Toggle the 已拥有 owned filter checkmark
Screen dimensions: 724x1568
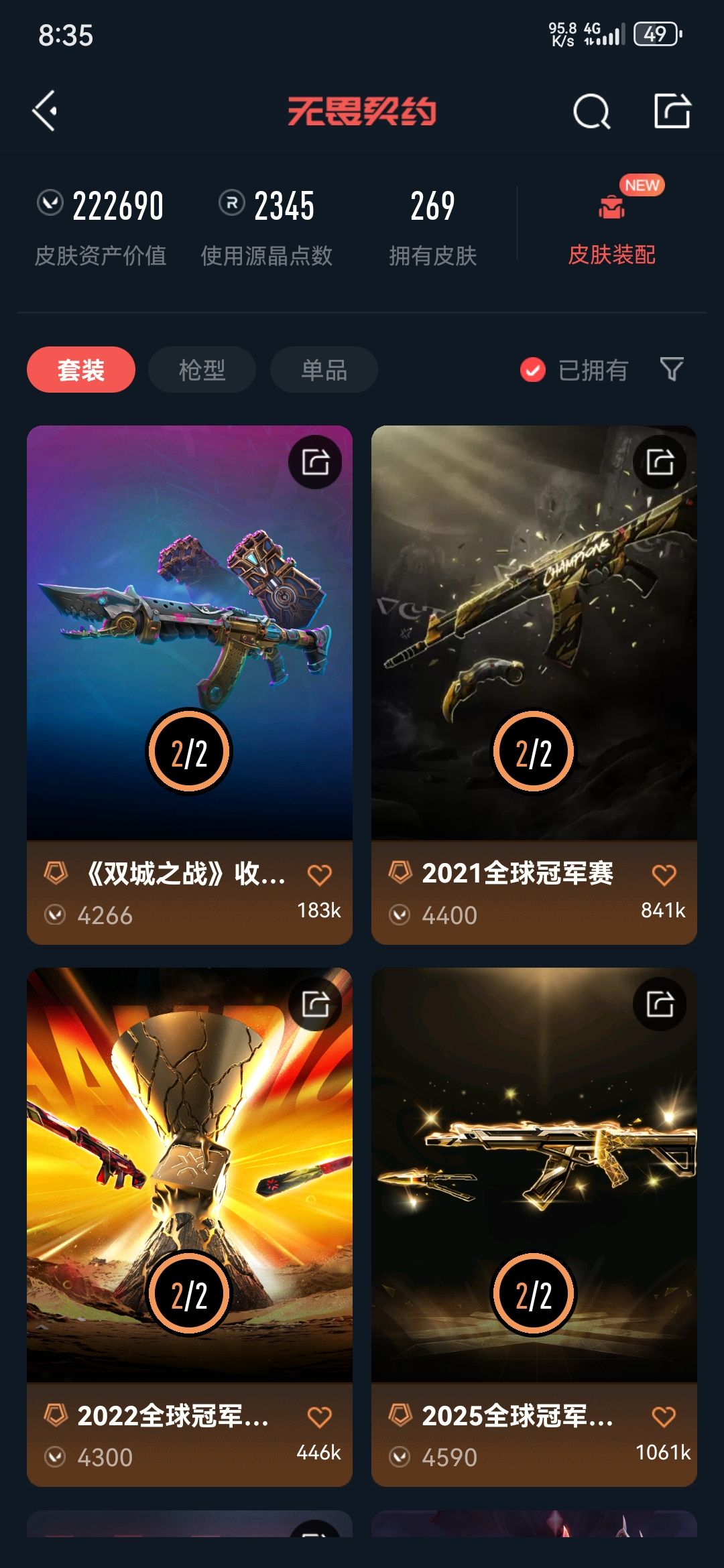pyautogui.click(x=532, y=369)
